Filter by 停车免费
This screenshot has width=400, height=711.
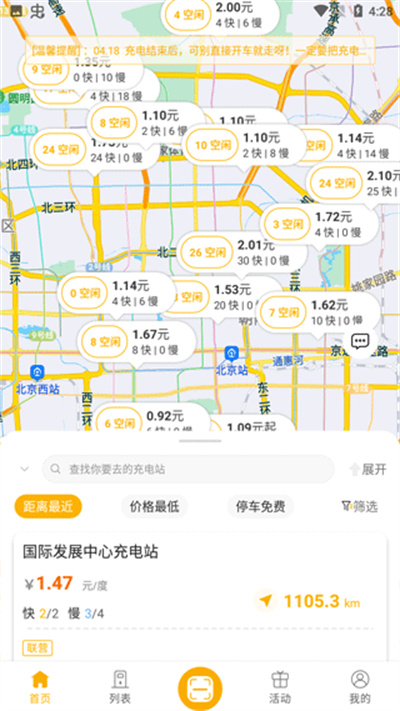click(260, 506)
